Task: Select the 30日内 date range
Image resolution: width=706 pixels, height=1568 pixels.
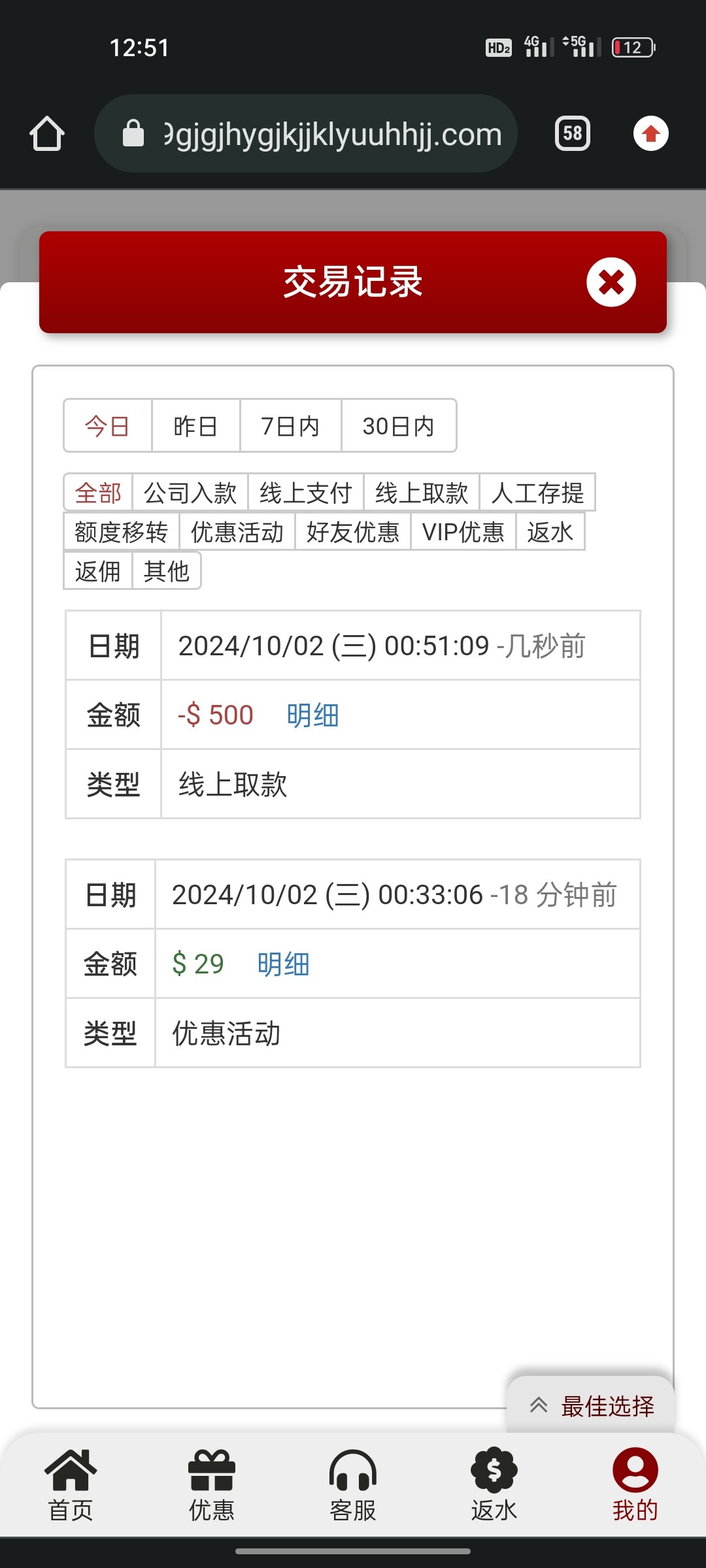Action: tap(399, 426)
